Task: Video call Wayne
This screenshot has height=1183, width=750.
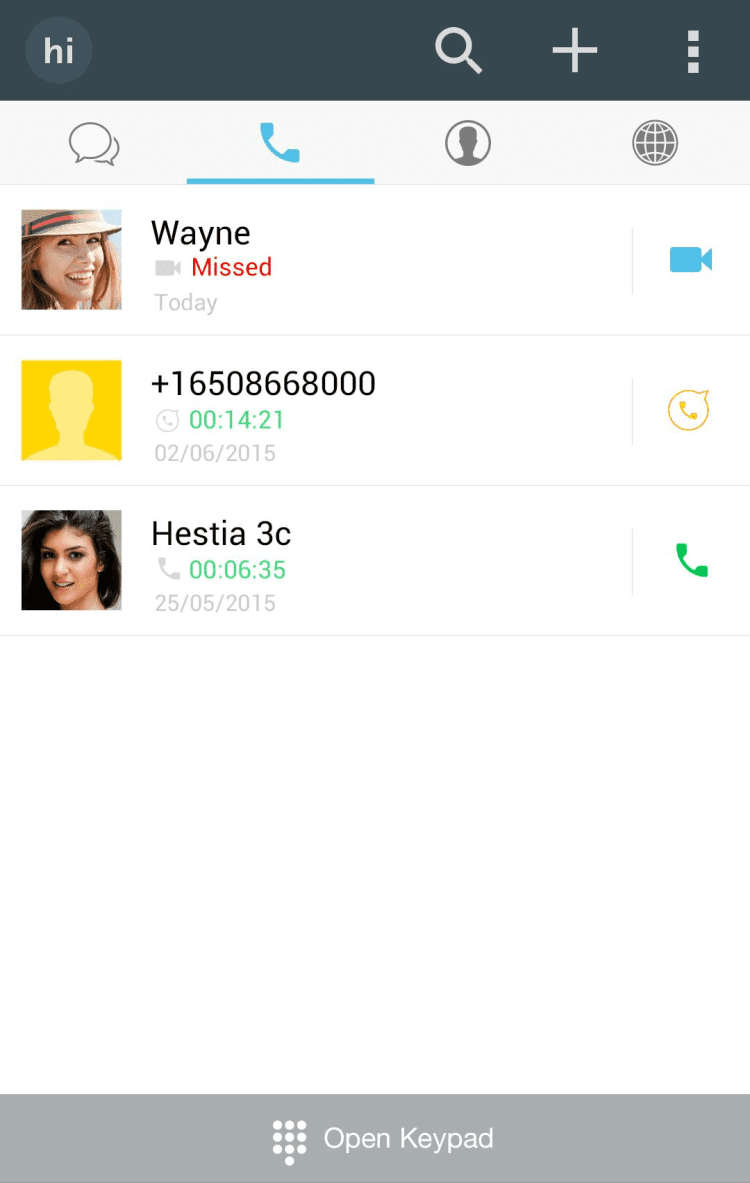Action: [691, 260]
